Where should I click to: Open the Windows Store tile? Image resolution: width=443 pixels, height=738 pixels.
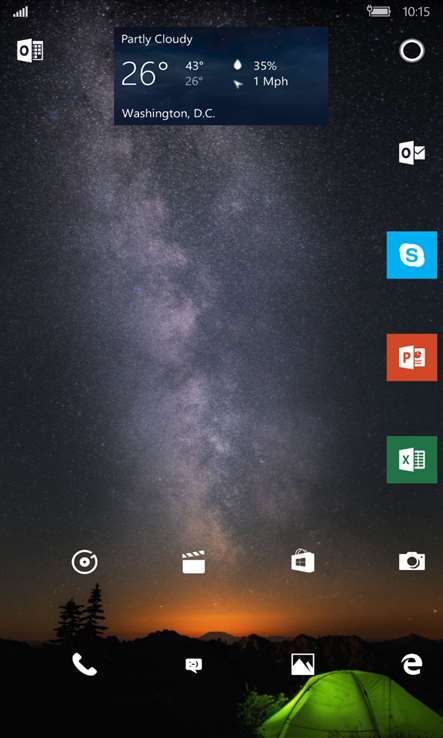coord(303,562)
